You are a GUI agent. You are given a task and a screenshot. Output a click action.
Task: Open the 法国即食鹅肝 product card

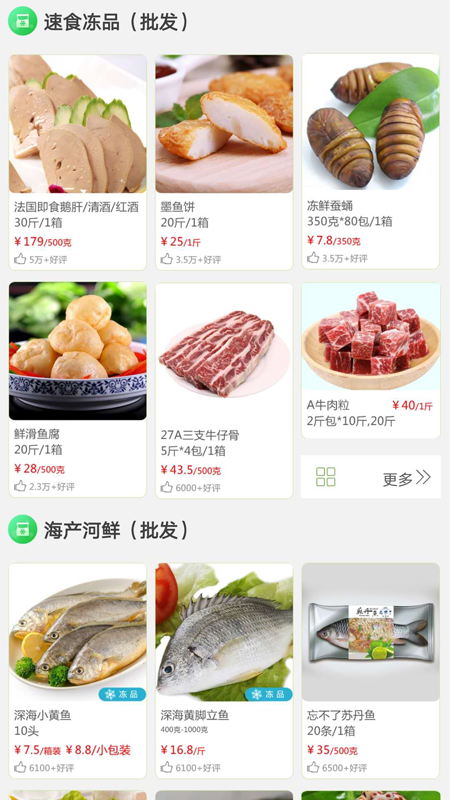click(x=78, y=162)
